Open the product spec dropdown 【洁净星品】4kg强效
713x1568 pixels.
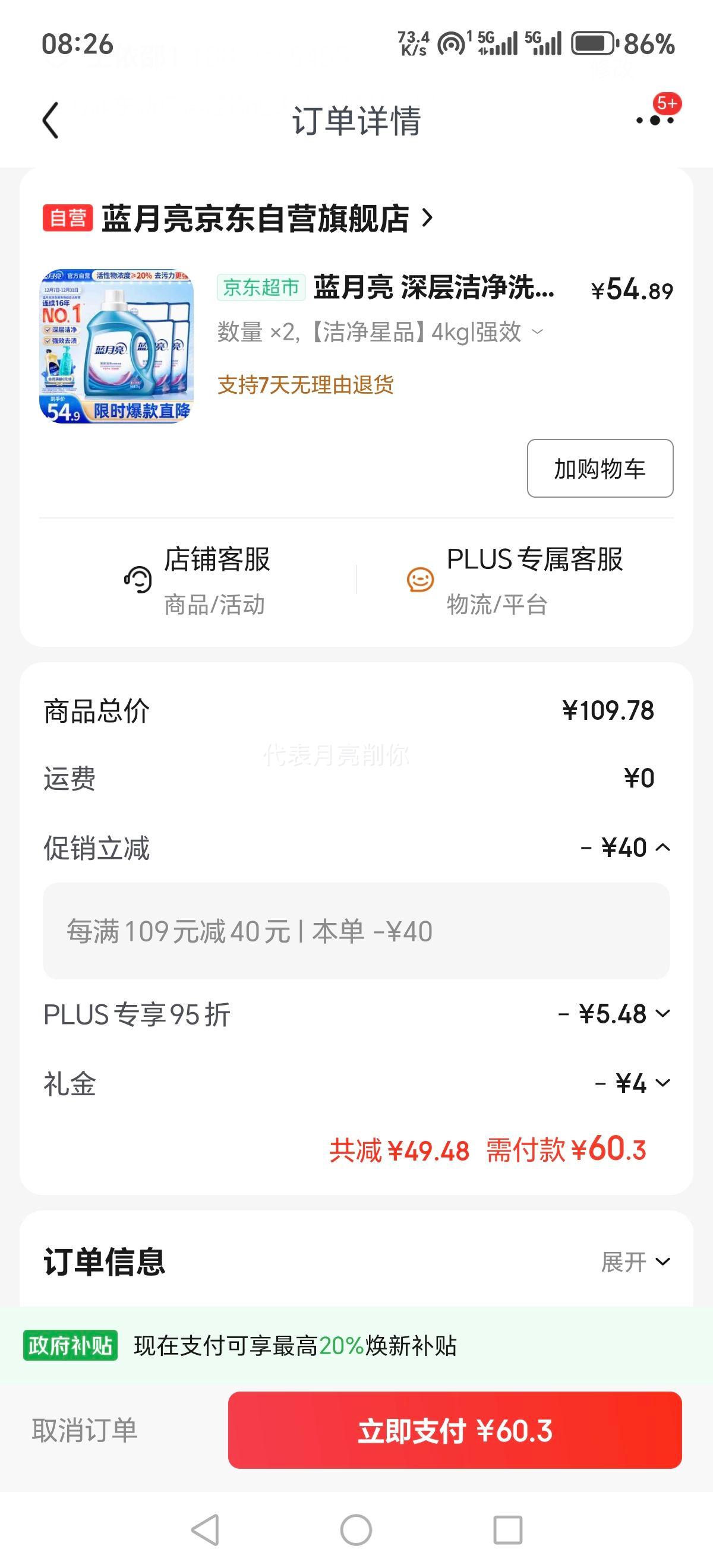(x=537, y=333)
